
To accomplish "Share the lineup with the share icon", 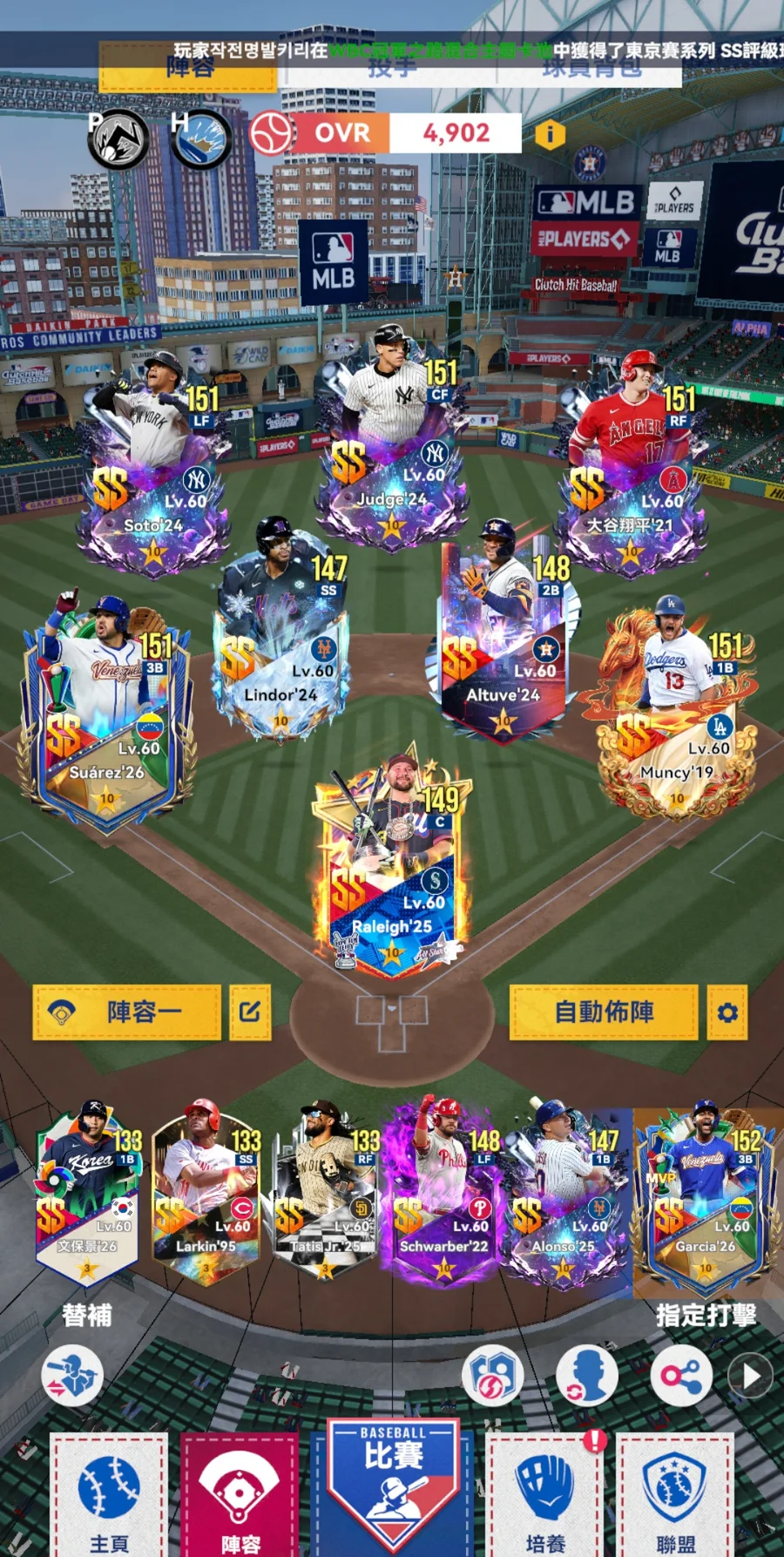I will click(681, 1376).
